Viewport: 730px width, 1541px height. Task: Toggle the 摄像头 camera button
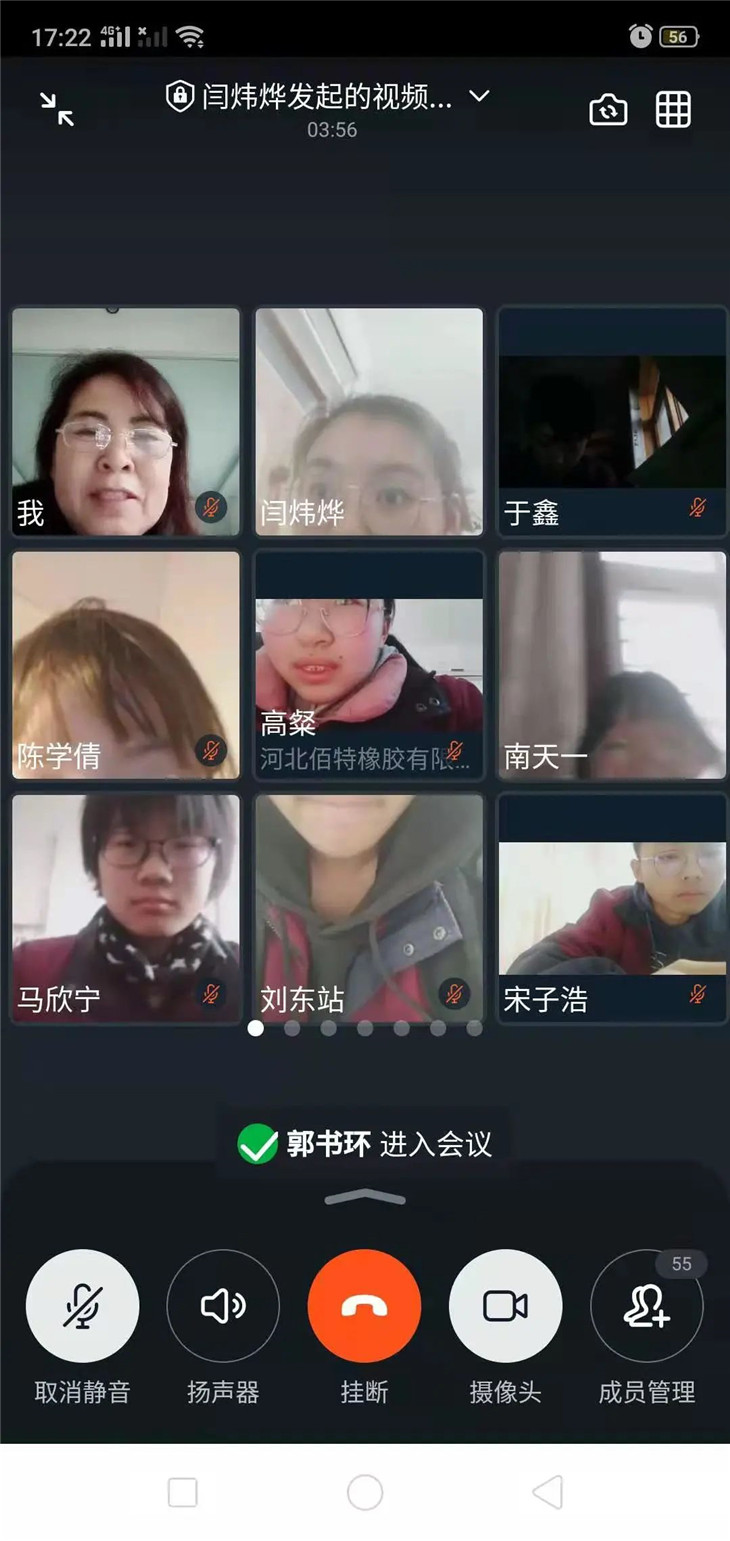pyautogui.click(x=505, y=1306)
